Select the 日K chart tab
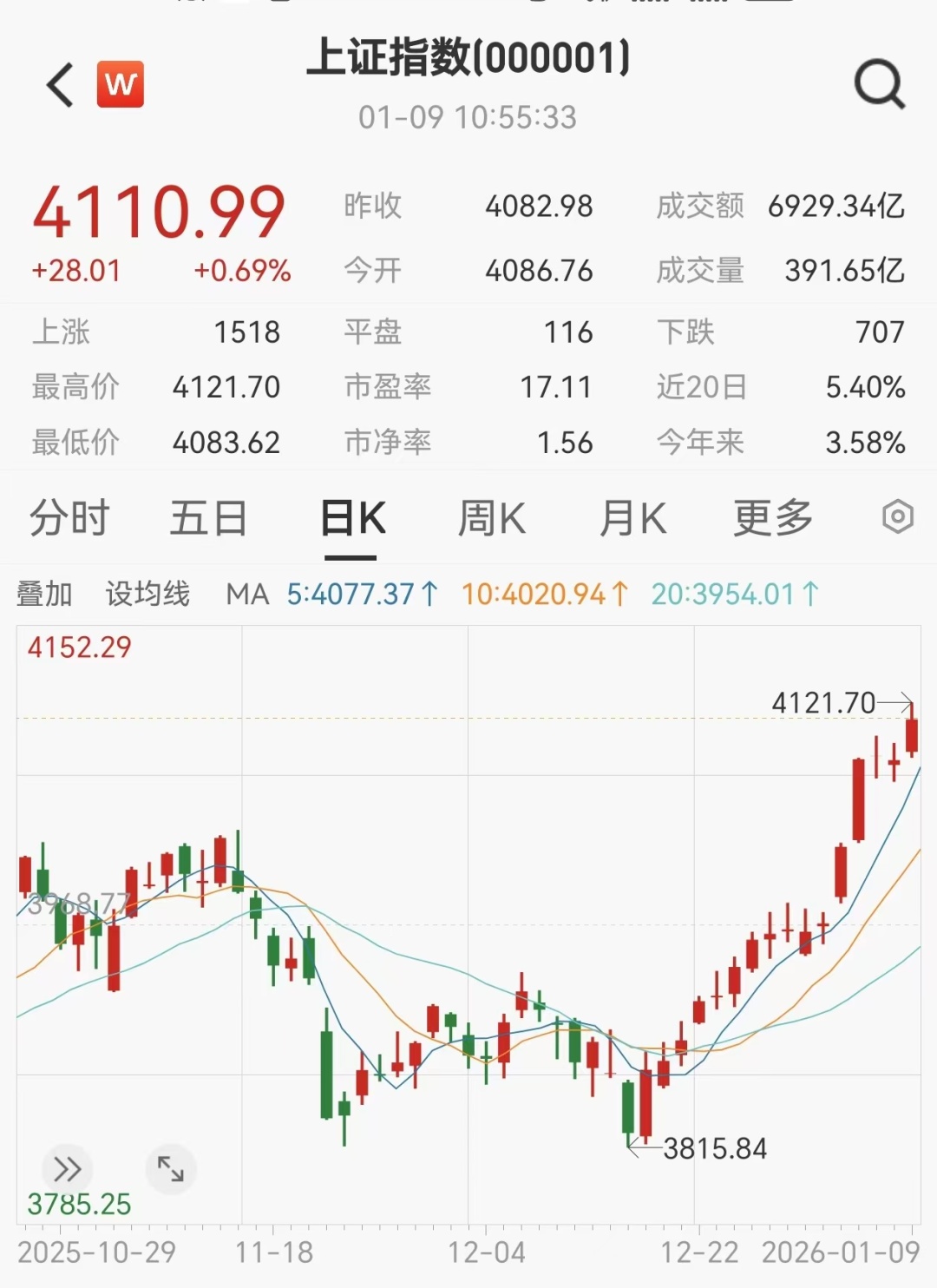This screenshot has height=1288, width=937. pos(352,519)
